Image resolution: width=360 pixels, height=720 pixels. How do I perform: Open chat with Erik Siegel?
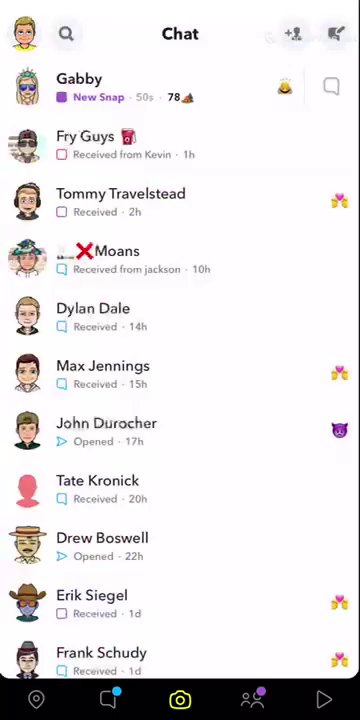coord(180,604)
